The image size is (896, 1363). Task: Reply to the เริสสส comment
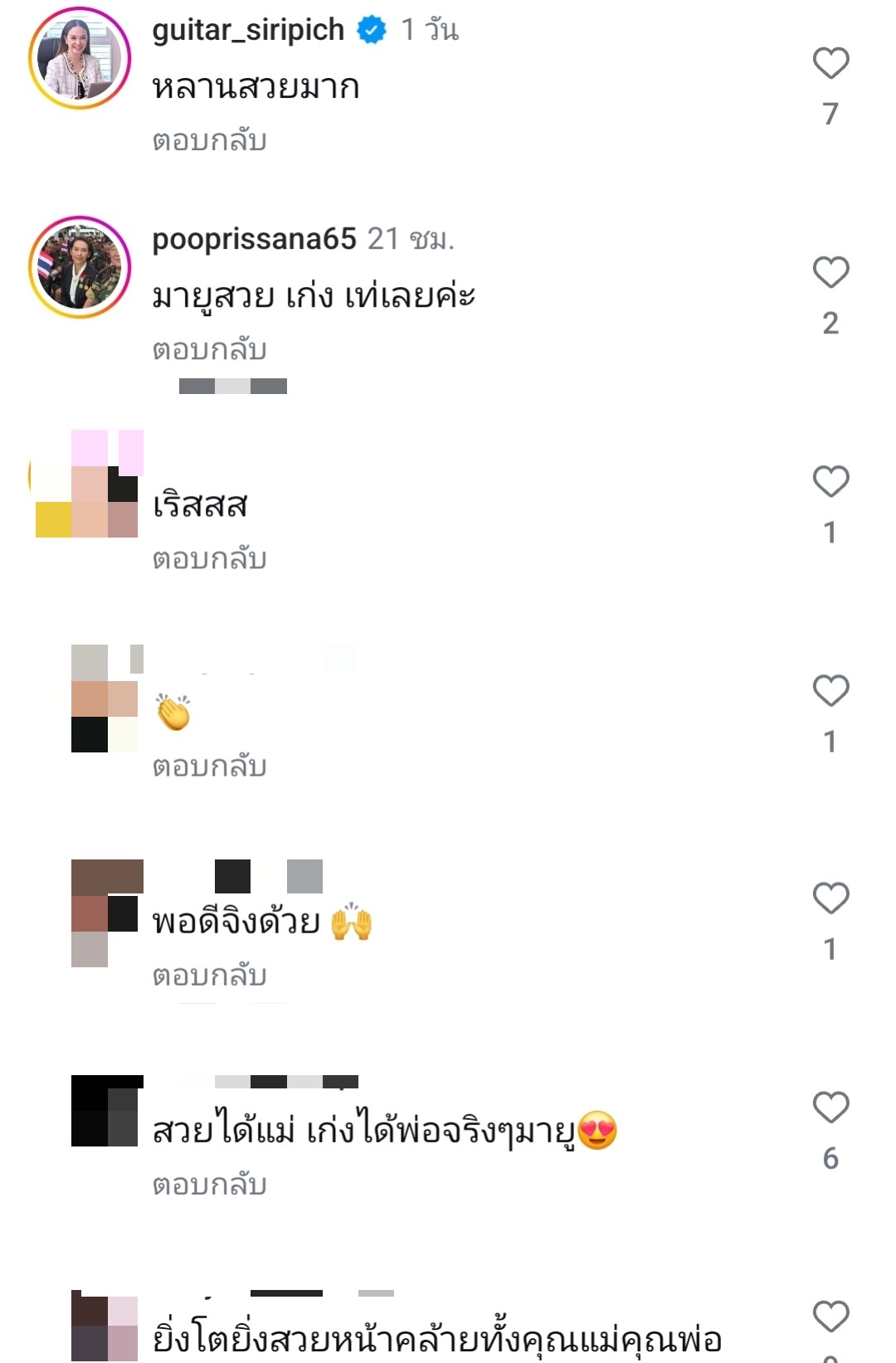coord(209,559)
